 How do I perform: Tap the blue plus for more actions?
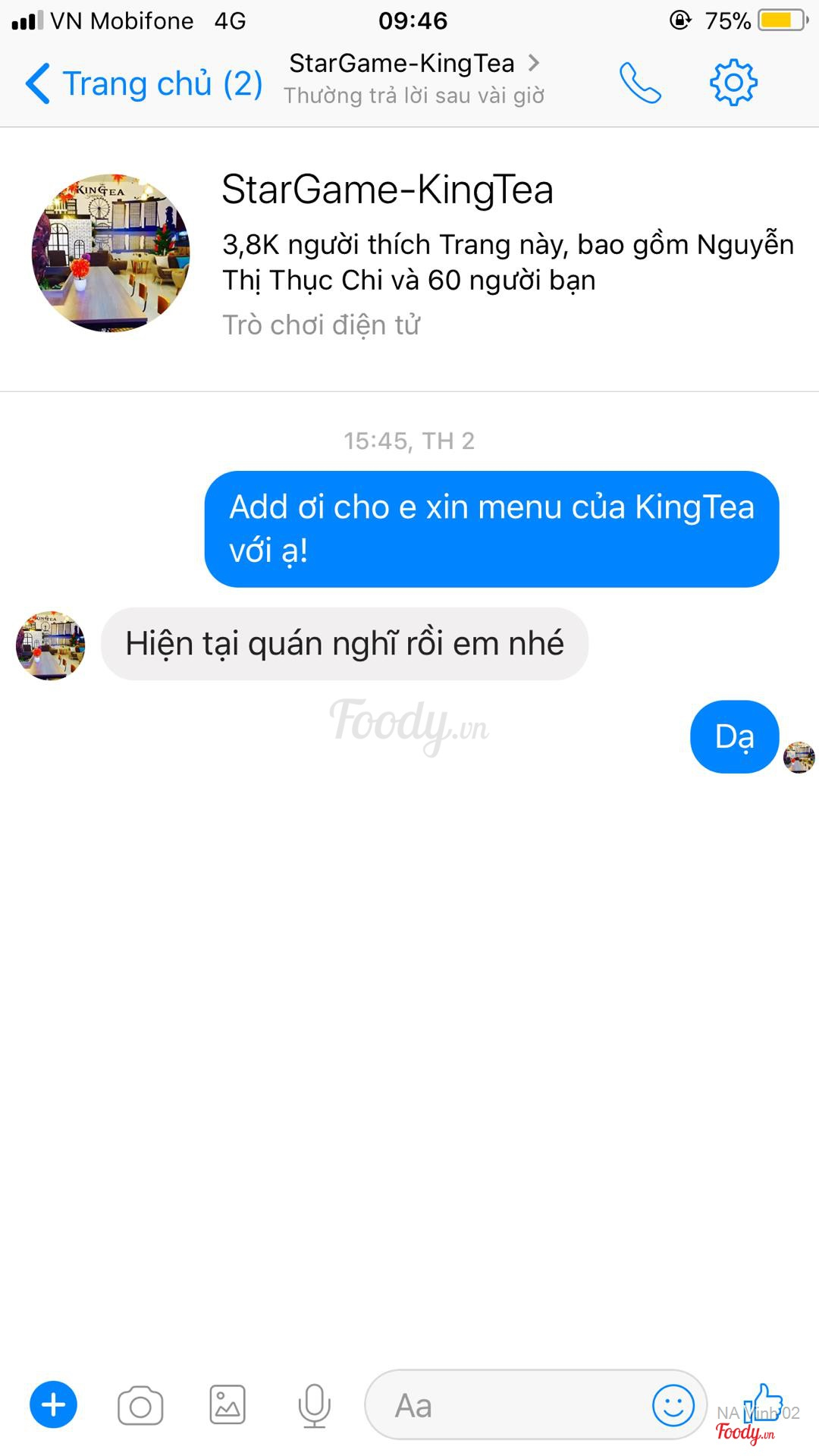pyautogui.click(x=53, y=1405)
